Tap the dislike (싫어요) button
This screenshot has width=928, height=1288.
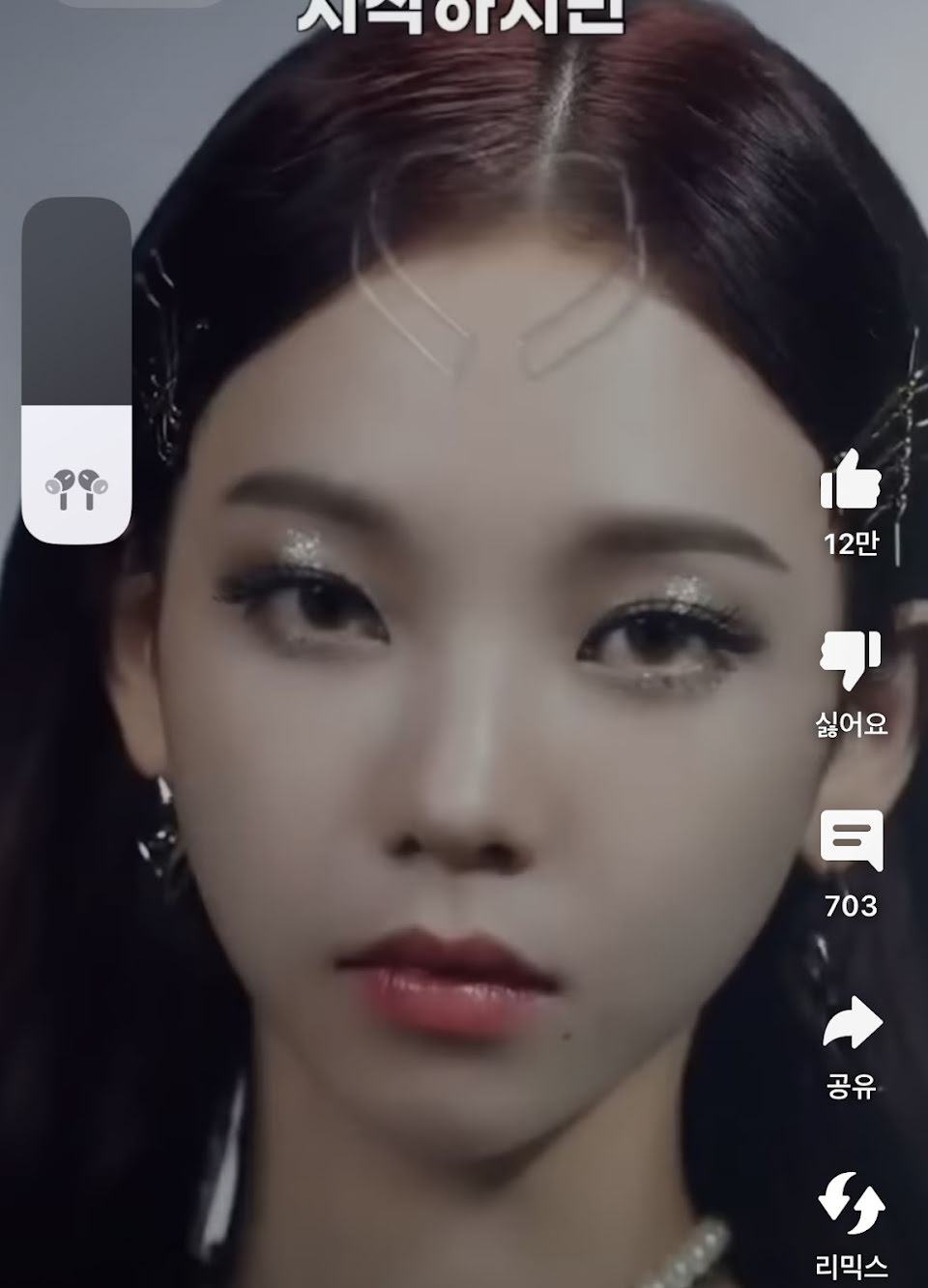[x=851, y=660]
